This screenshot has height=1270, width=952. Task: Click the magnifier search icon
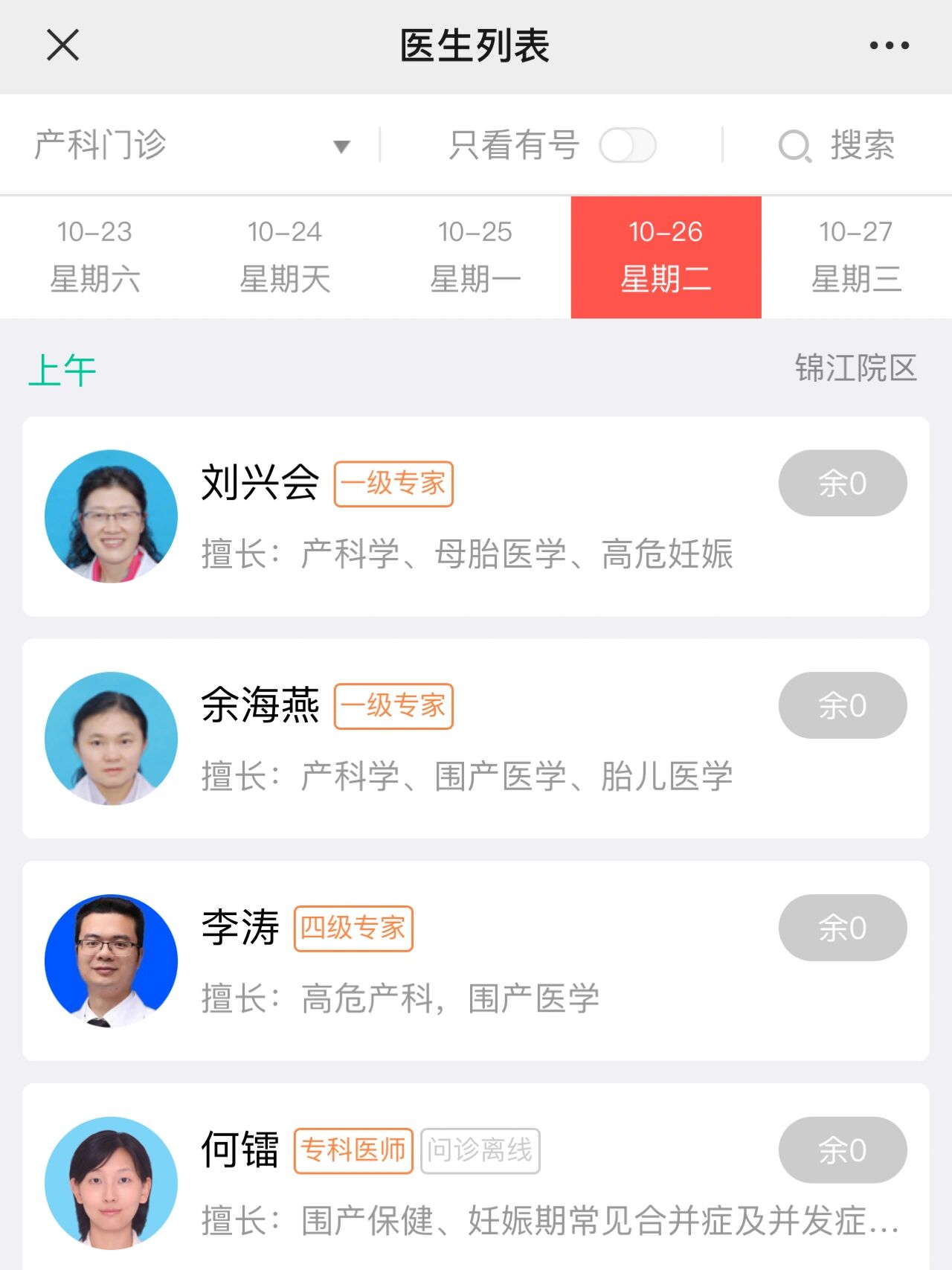click(x=795, y=146)
